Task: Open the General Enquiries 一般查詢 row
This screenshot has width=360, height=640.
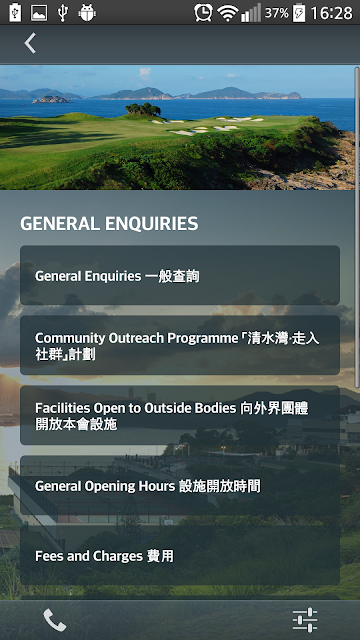Action: pyautogui.click(x=180, y=275)
